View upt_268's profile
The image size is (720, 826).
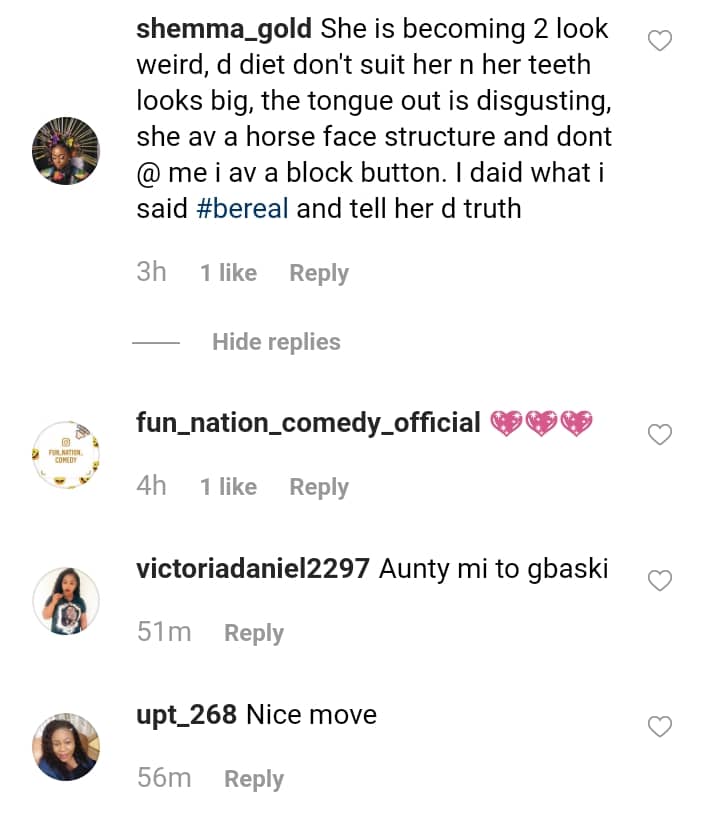pyautogui.click(x=186, y=715)
